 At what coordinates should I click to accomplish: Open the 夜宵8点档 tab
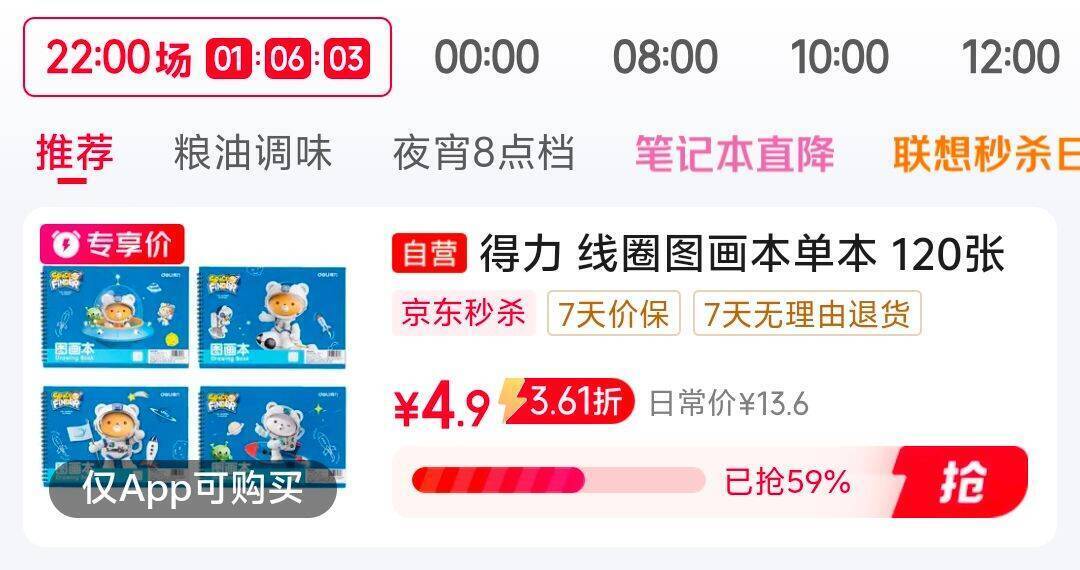click(484, 154)
